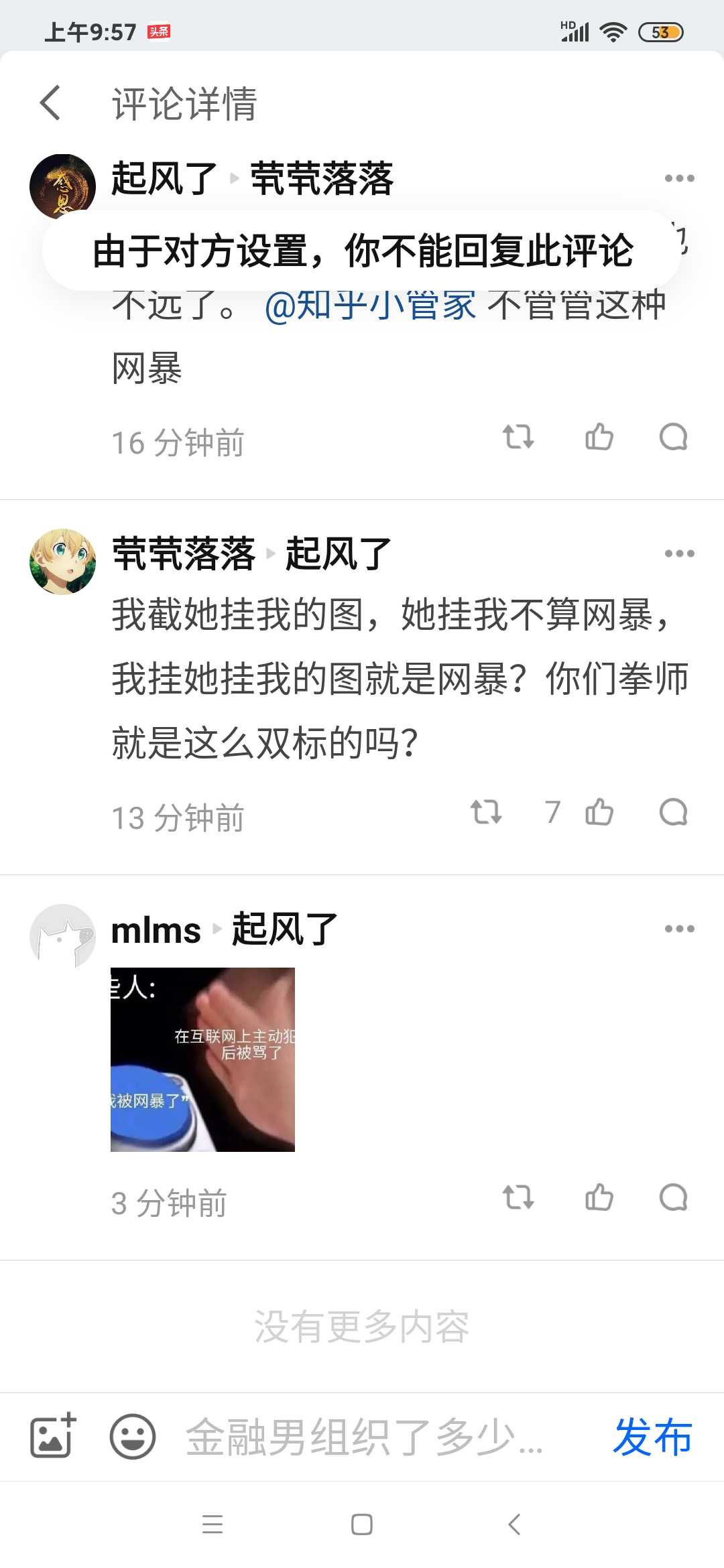This screenshot has height=1568, width=724.
Task: Repost the comment from 16 分钟前
Action: pyautogui.click(x=518, y=438)
